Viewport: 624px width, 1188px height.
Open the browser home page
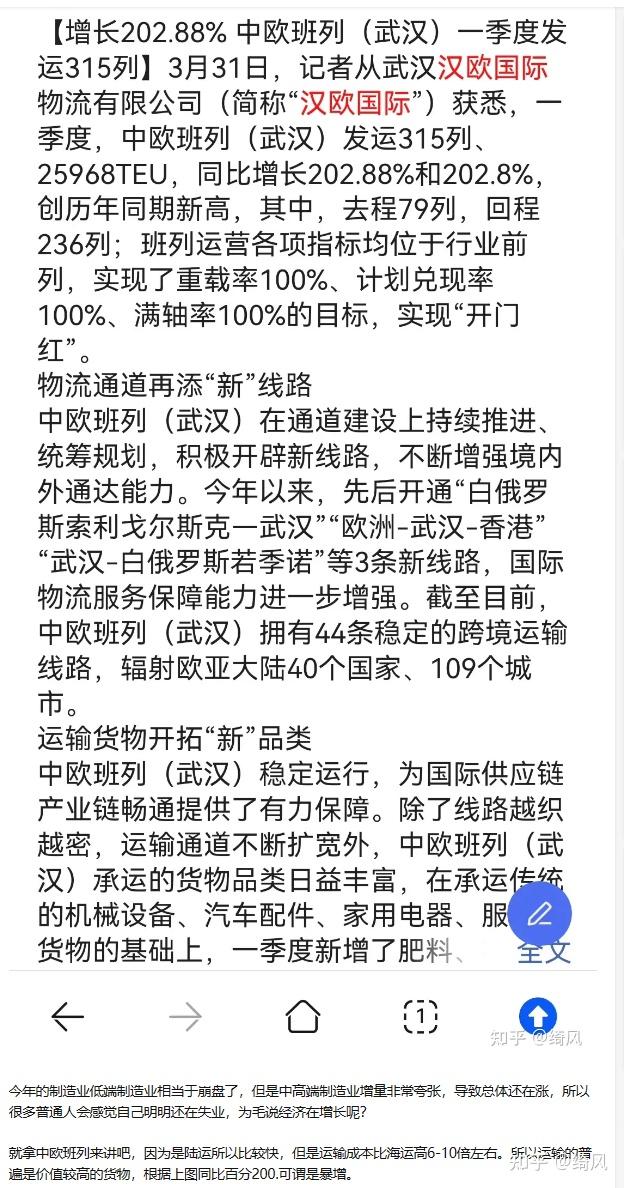point(303,1016)
